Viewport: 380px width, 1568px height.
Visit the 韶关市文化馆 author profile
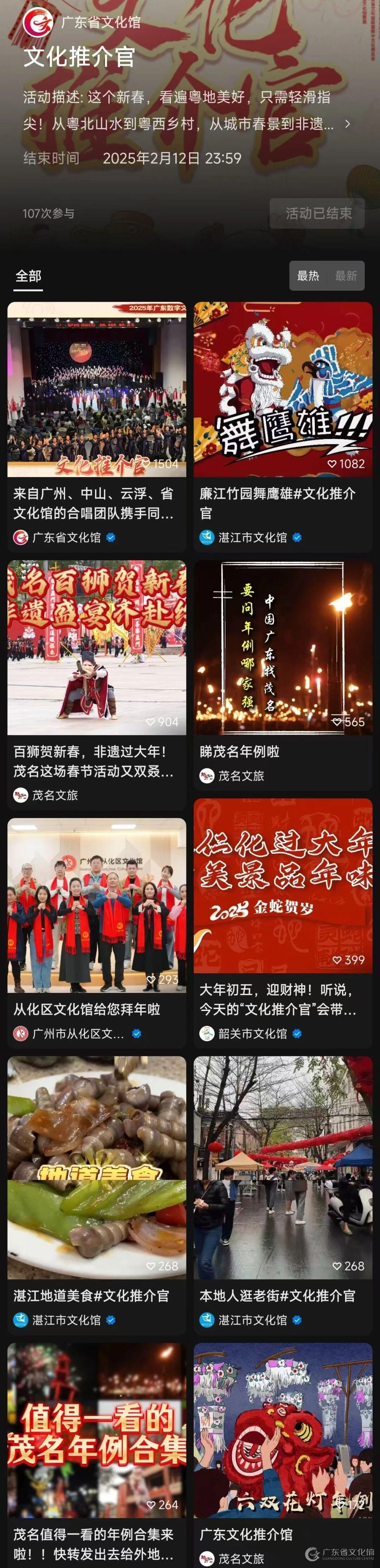click(x=252, y=1033)
